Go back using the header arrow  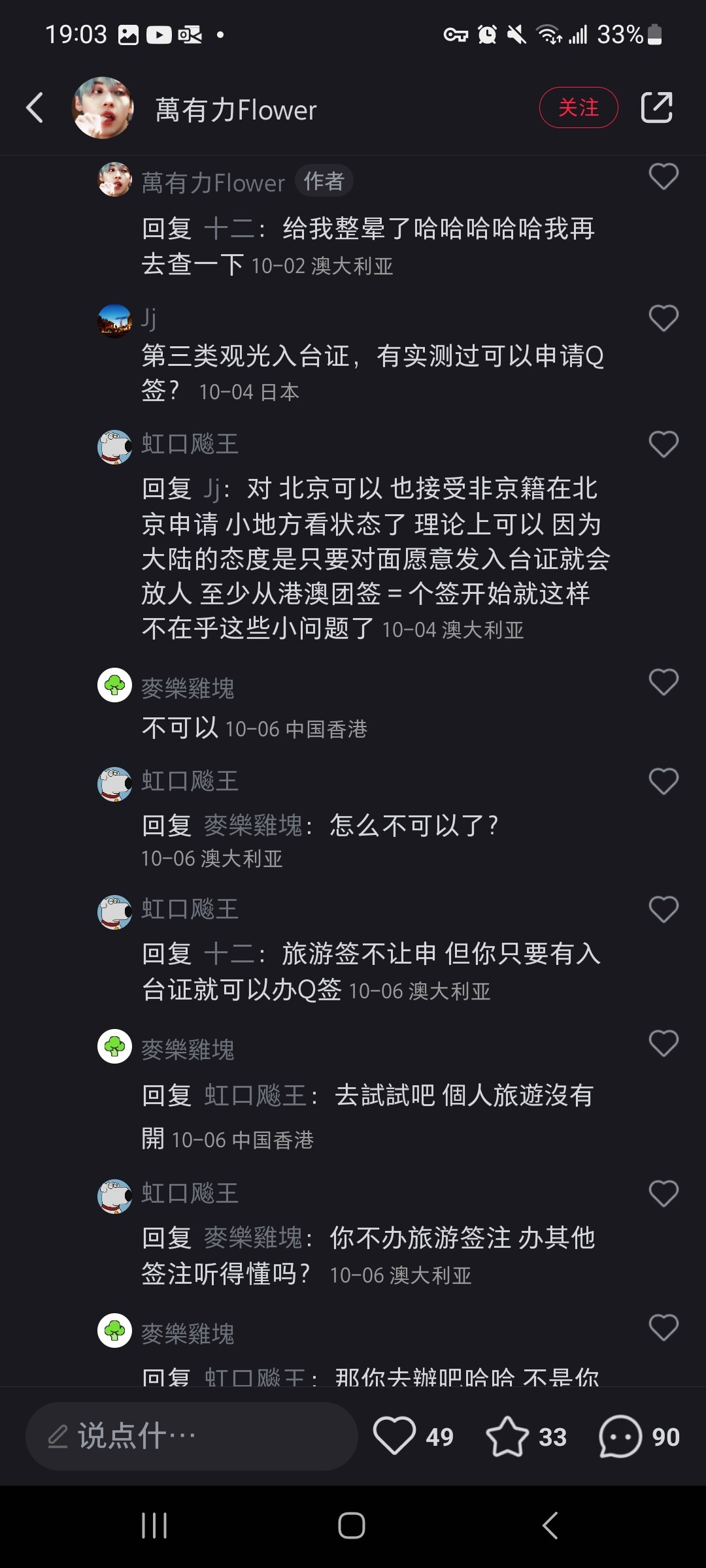(x=35, y=108)
